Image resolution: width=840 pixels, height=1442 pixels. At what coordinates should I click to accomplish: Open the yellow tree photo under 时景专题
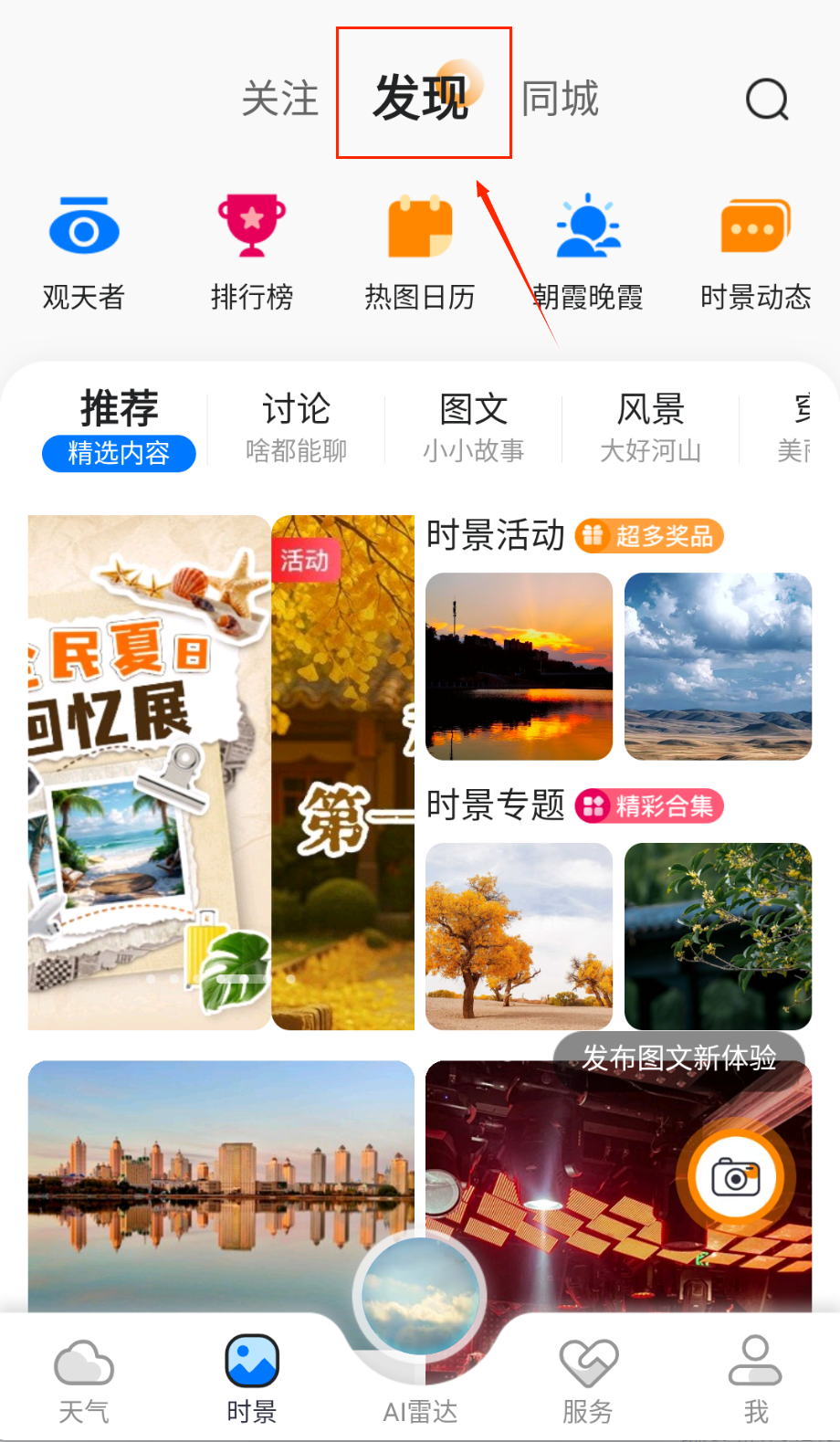click(519, 936)
